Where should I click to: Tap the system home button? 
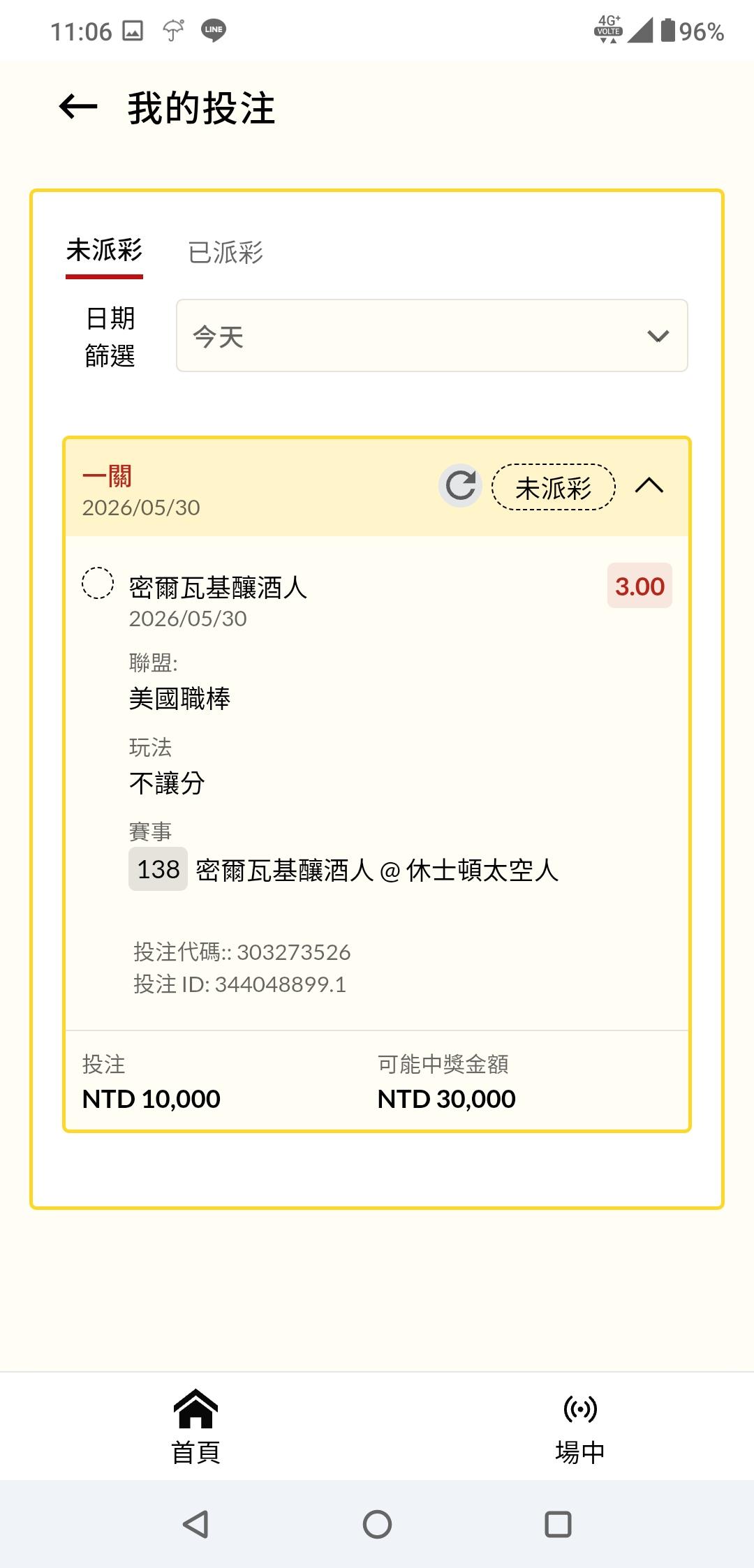pos(377,1524)
